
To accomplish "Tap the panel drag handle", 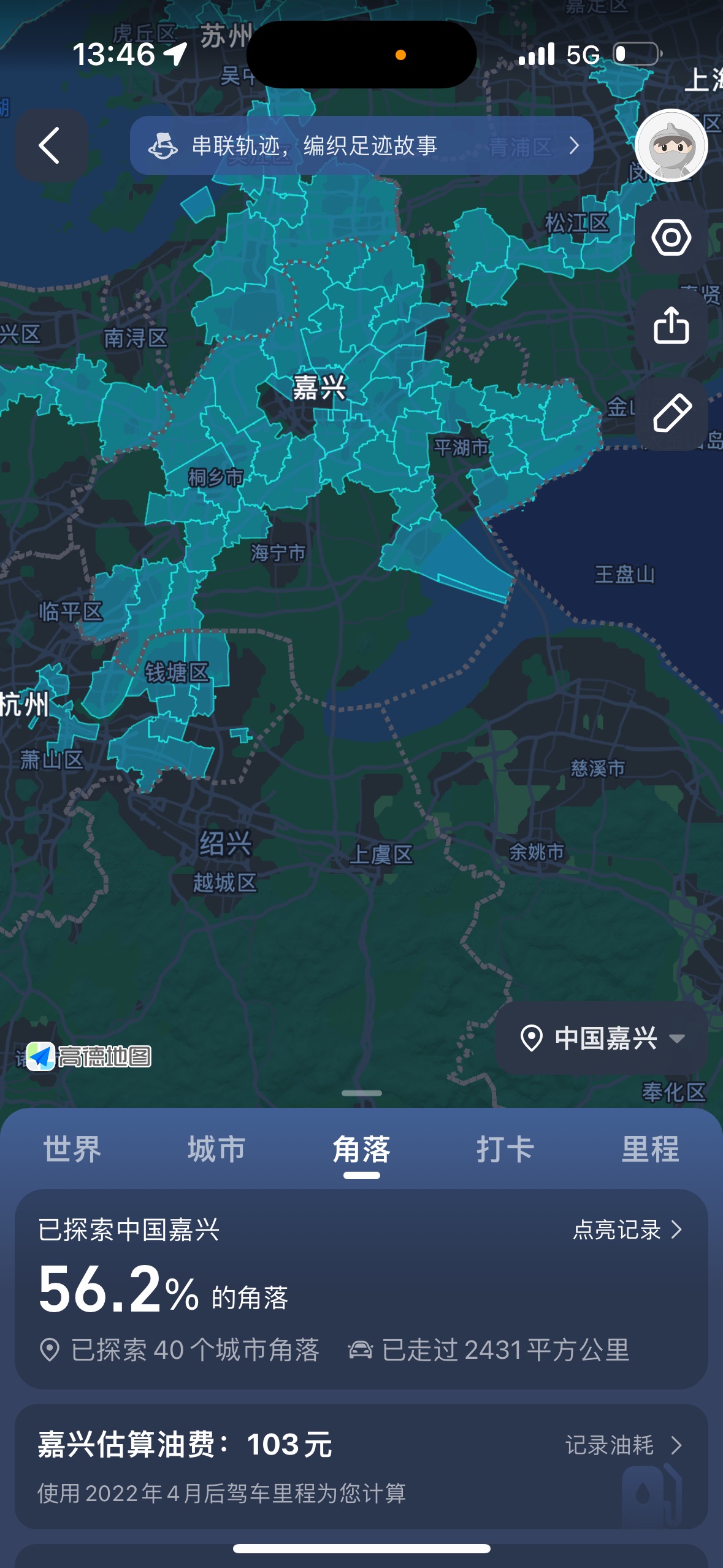I will click(361, 1093).
